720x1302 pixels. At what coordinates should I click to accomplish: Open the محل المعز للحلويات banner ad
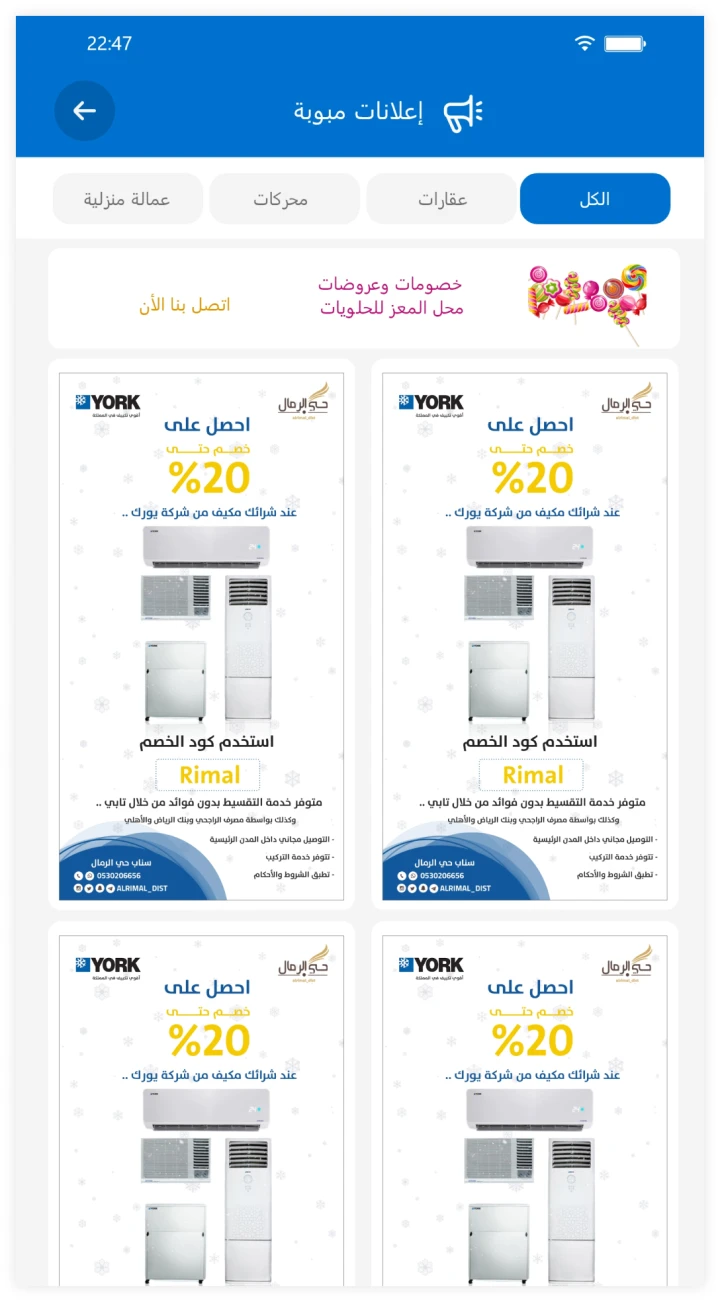tap(364, 298)
